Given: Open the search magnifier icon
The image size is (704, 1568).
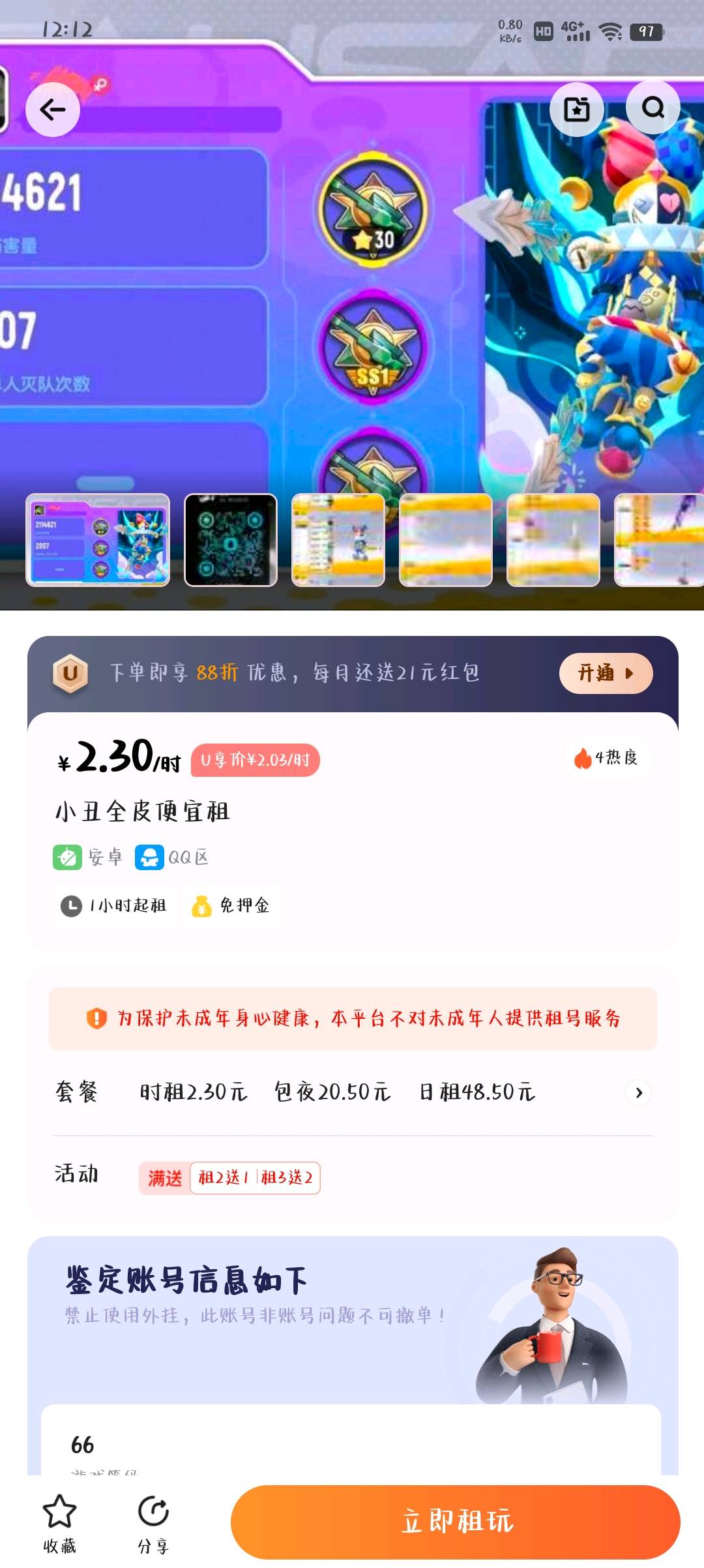Looking at the screenshot, I should click(x=653, y=108).
